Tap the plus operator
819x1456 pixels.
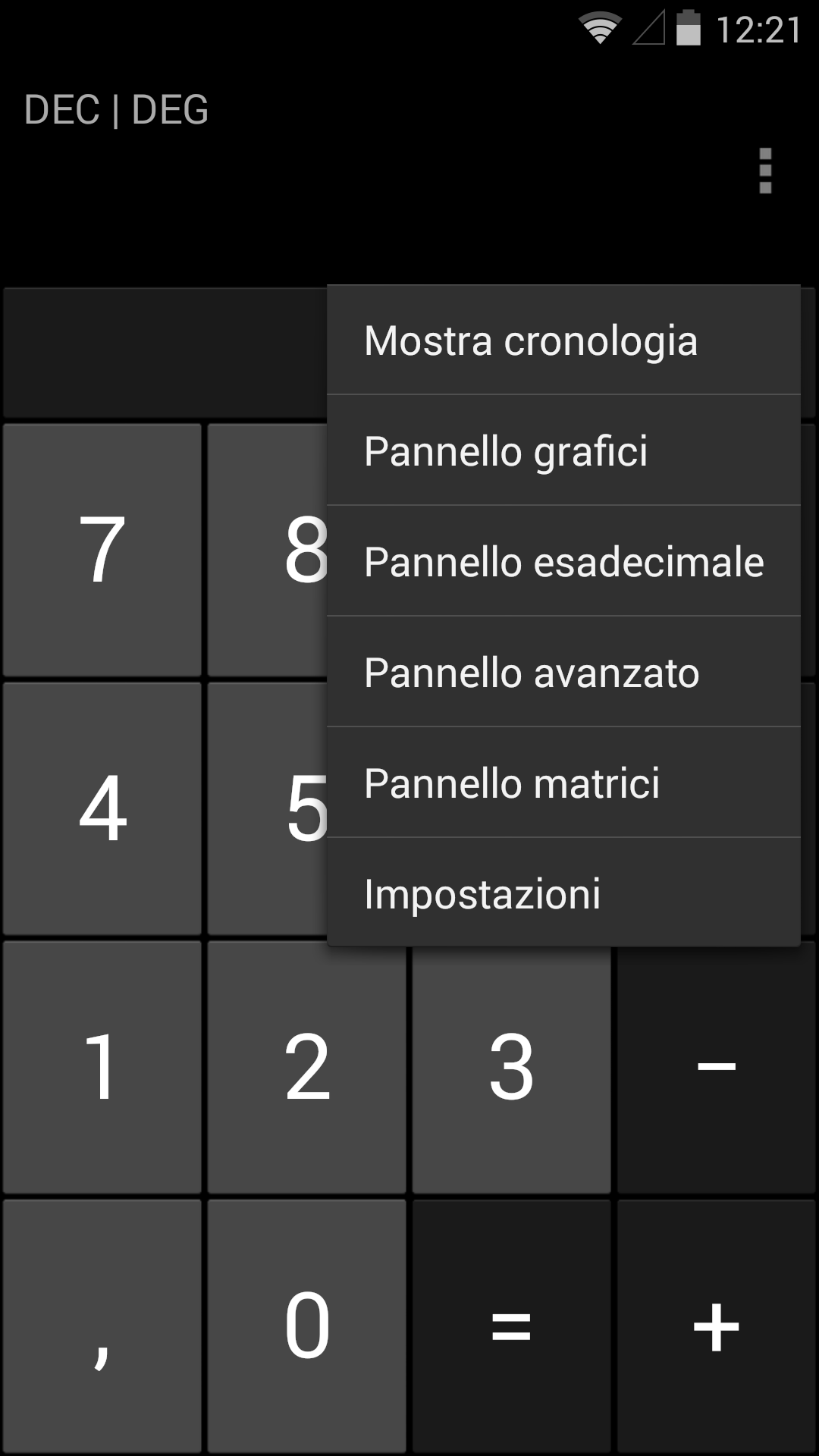[x=717, y=1326]
